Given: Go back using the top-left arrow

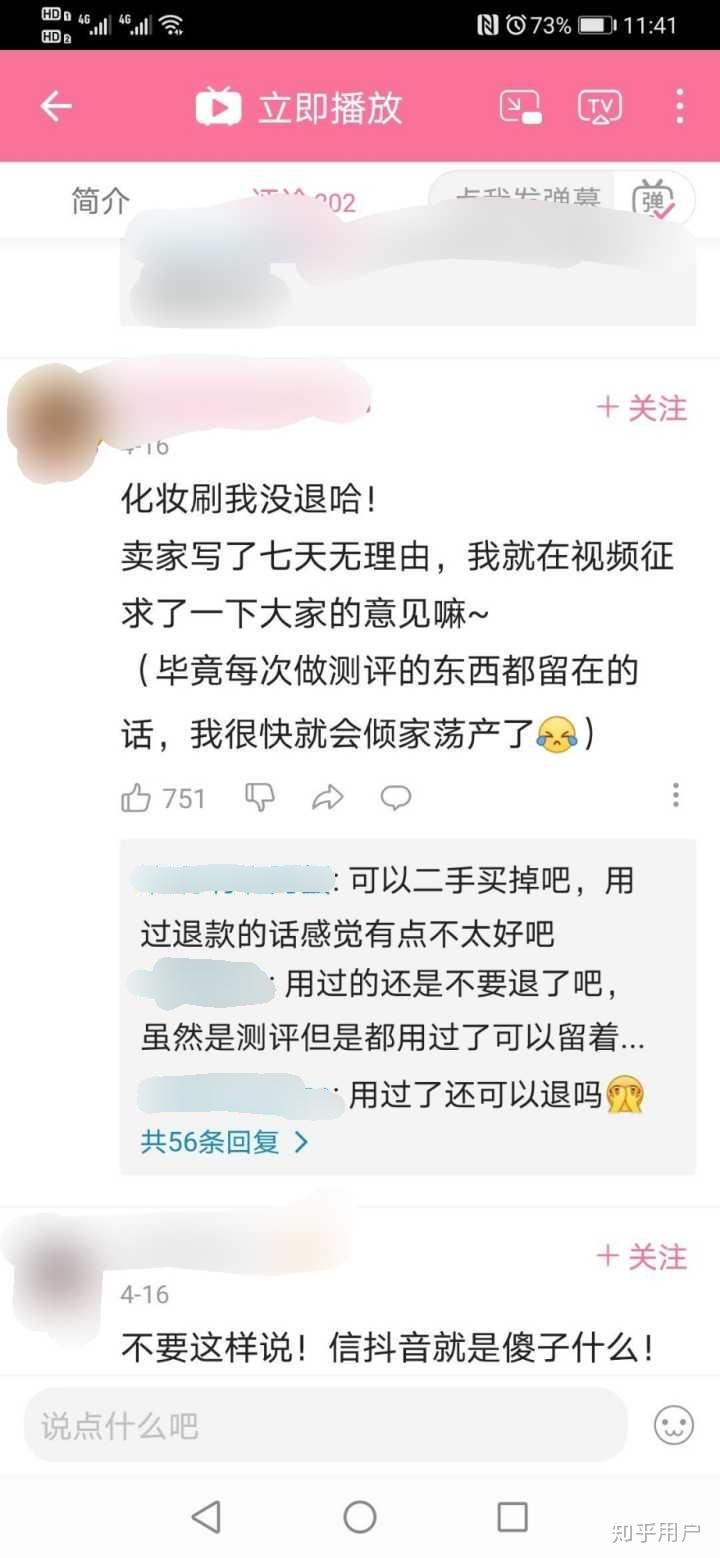Looking at the screenshot, I should tap(56, 106).
